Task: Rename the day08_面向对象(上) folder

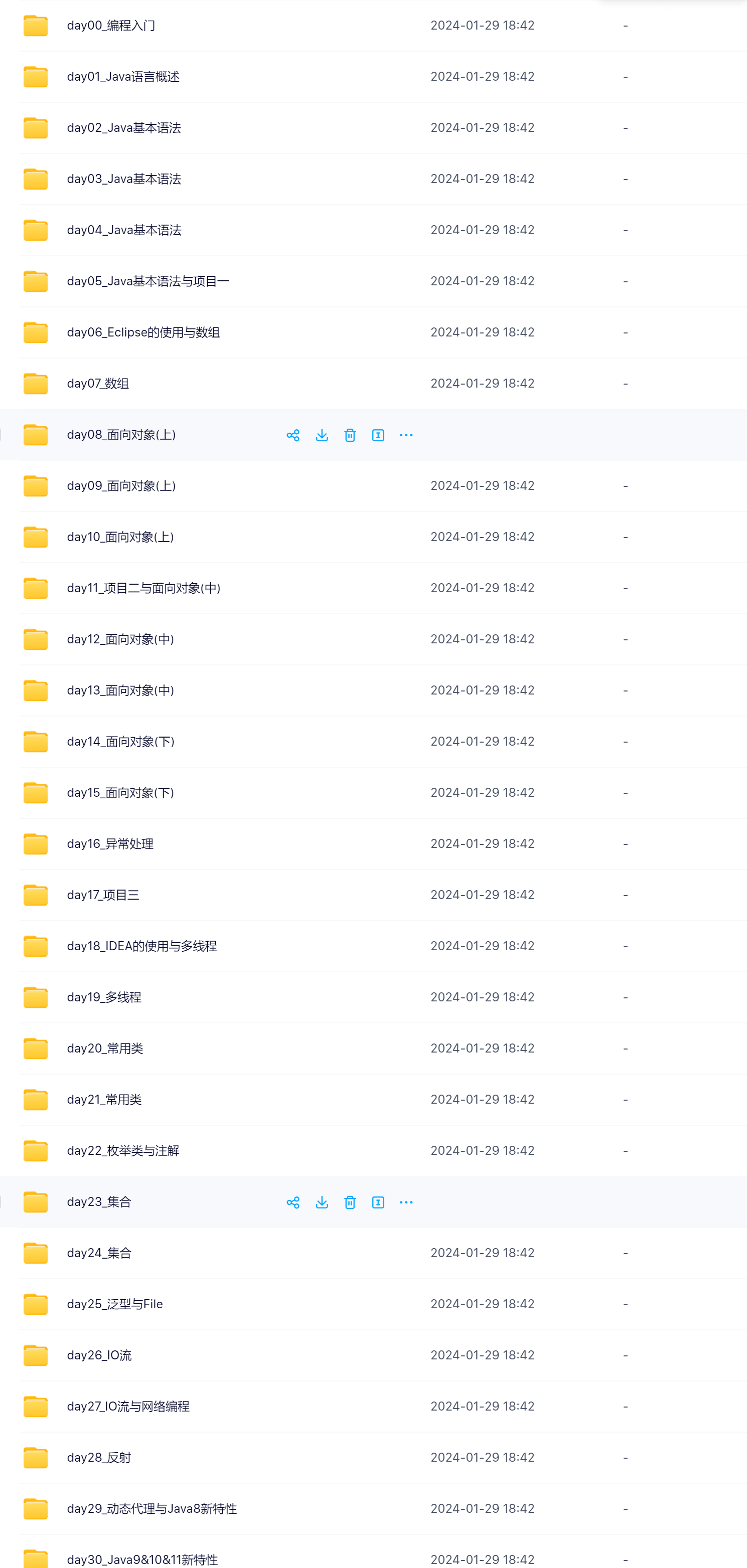Action: pos(378,435)
